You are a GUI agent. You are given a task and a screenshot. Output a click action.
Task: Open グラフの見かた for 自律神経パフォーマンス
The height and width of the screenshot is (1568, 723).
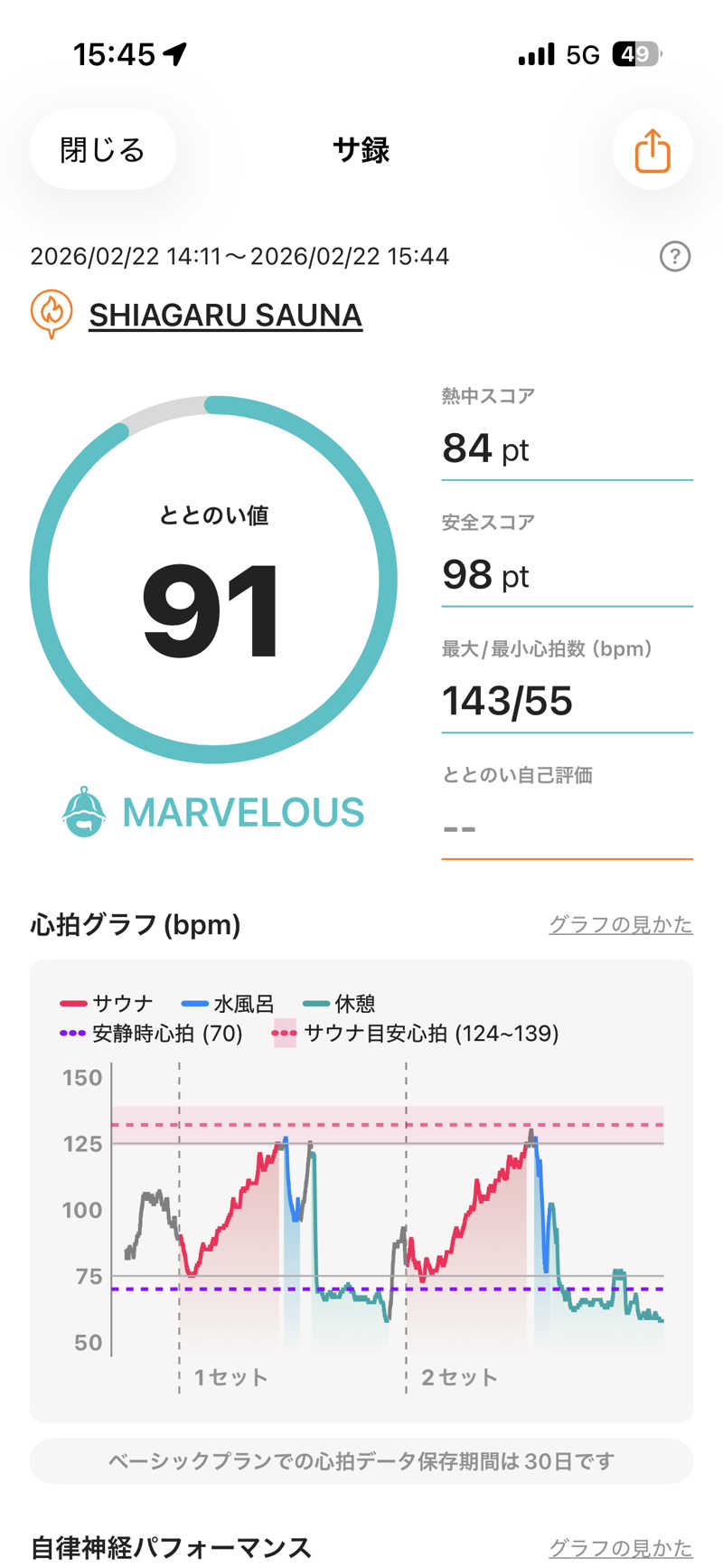(x=620, y=1548)
